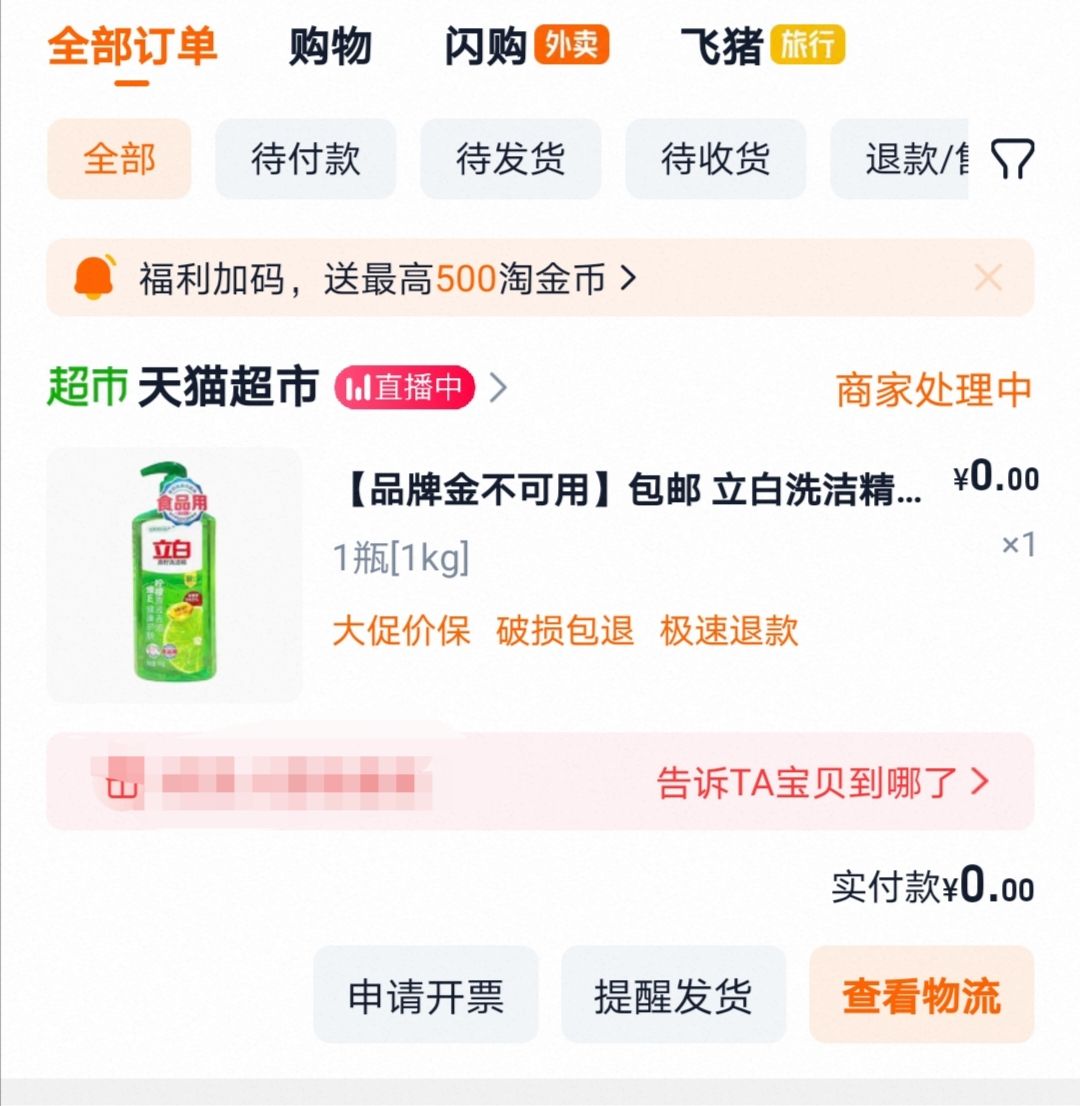This screenshot has height=1106, width=1080.
Task: Open the order filter funnel icon
Action: (1012, 159)
